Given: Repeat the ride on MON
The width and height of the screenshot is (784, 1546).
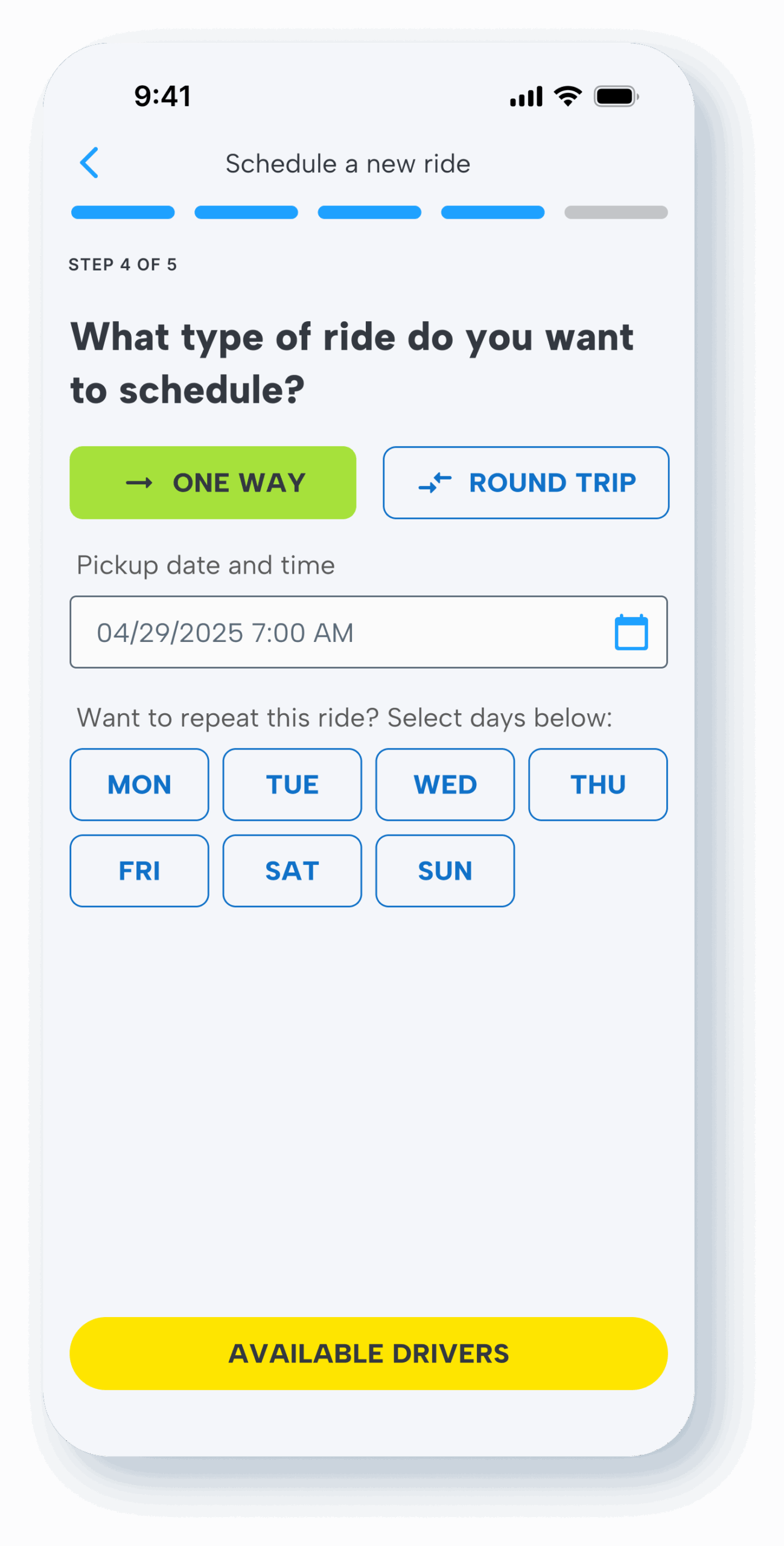Looking at the screenshot, I should [x=139, y=784].
